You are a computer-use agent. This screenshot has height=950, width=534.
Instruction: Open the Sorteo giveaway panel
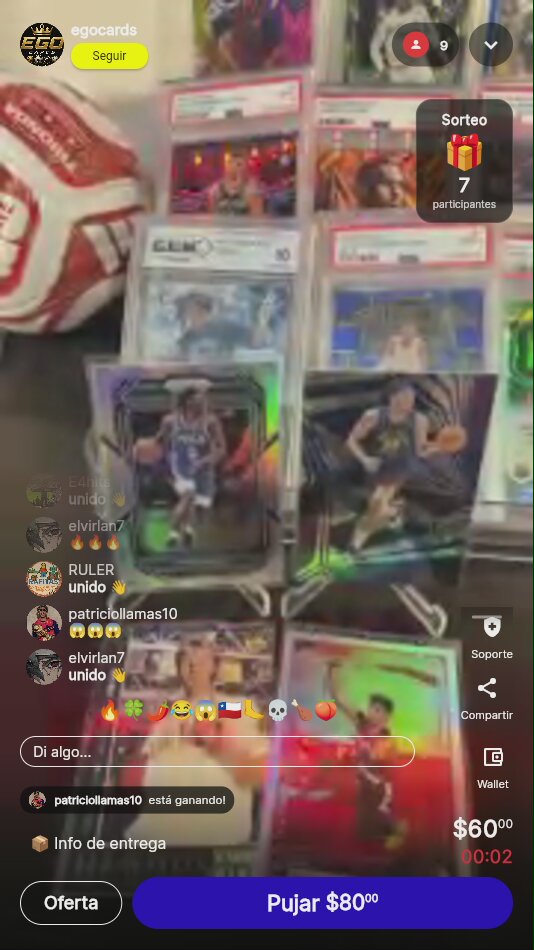pos(464,161)
